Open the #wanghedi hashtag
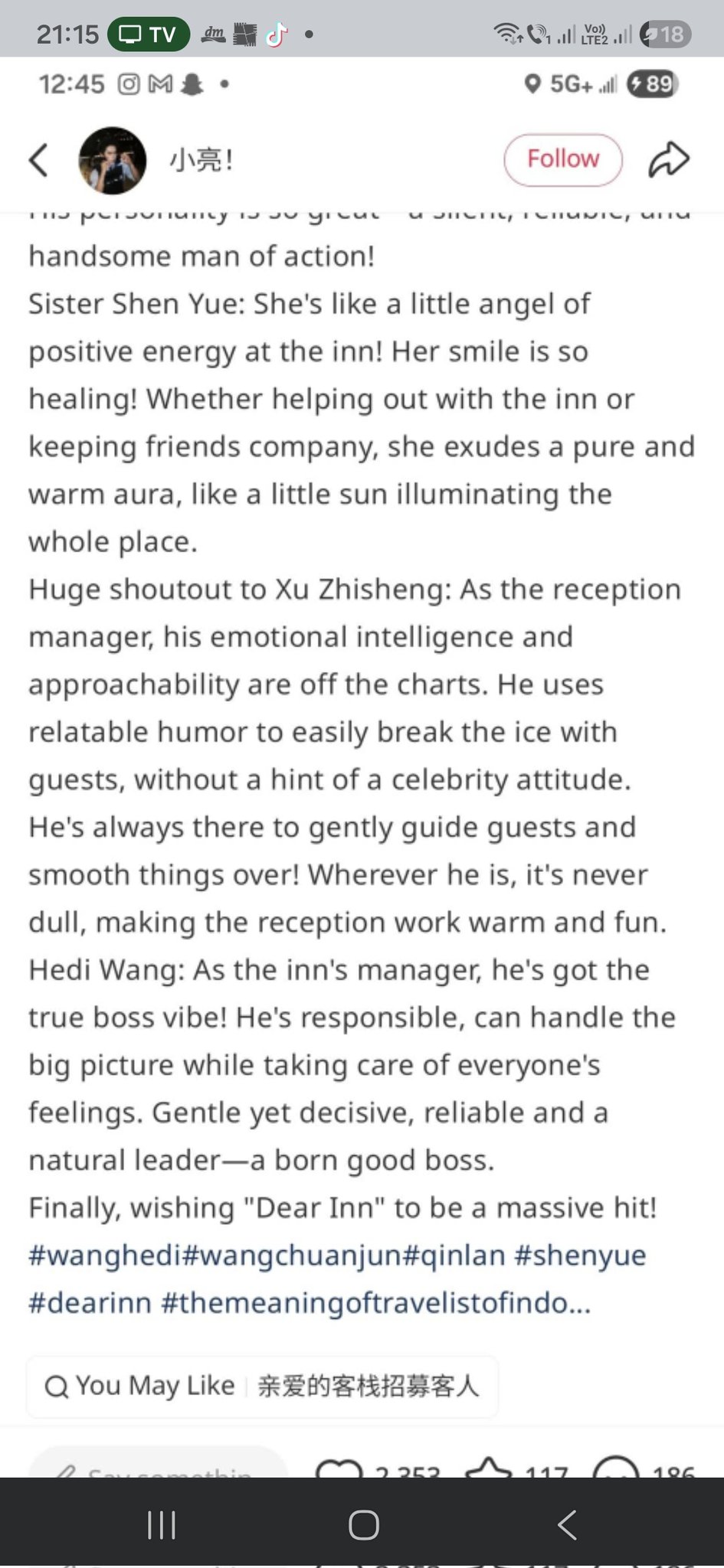The height and width of the screenshot is (1568, 724). [x=105, y=1256]
